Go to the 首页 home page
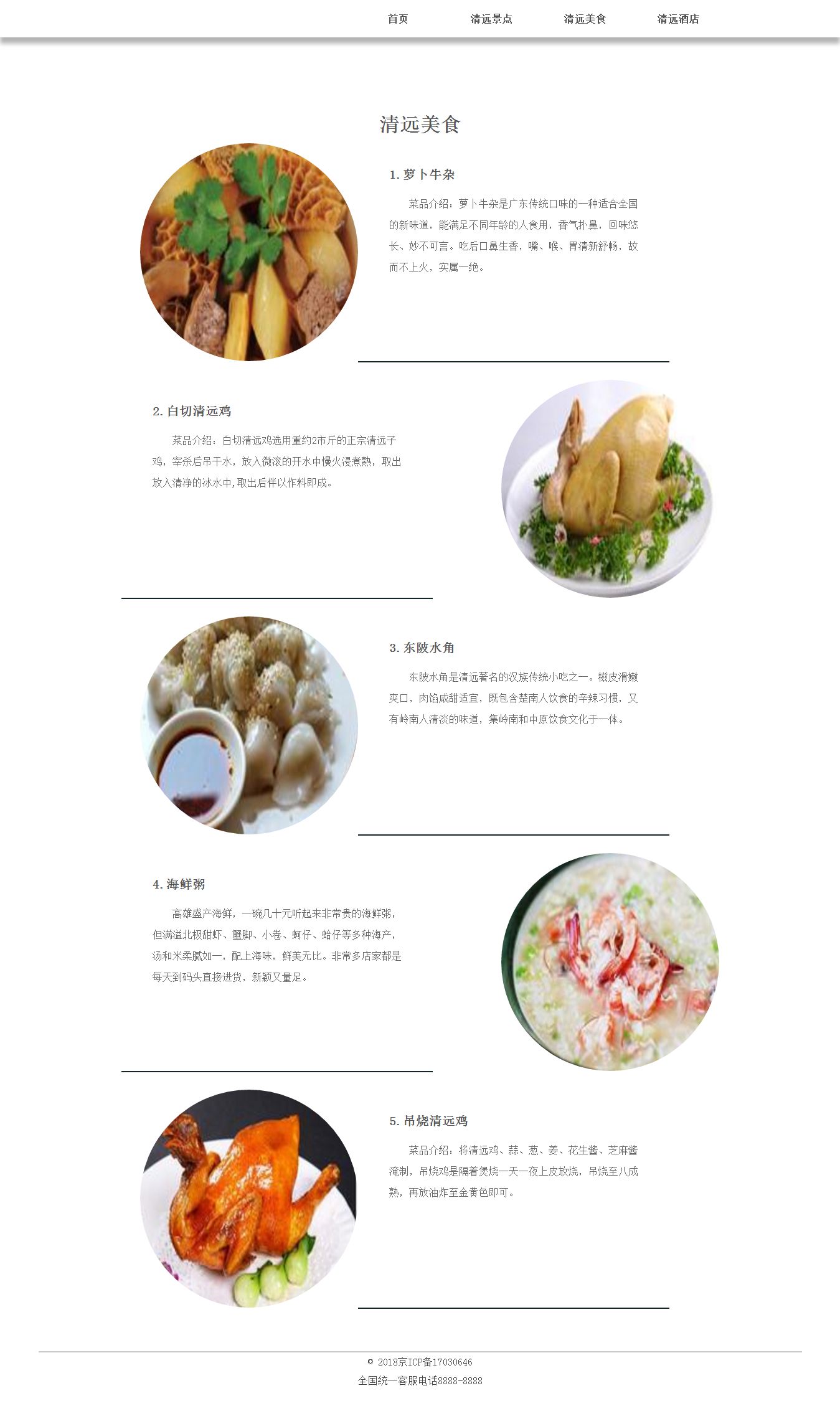The image size is (840, 1401). [x=397, y=19]
